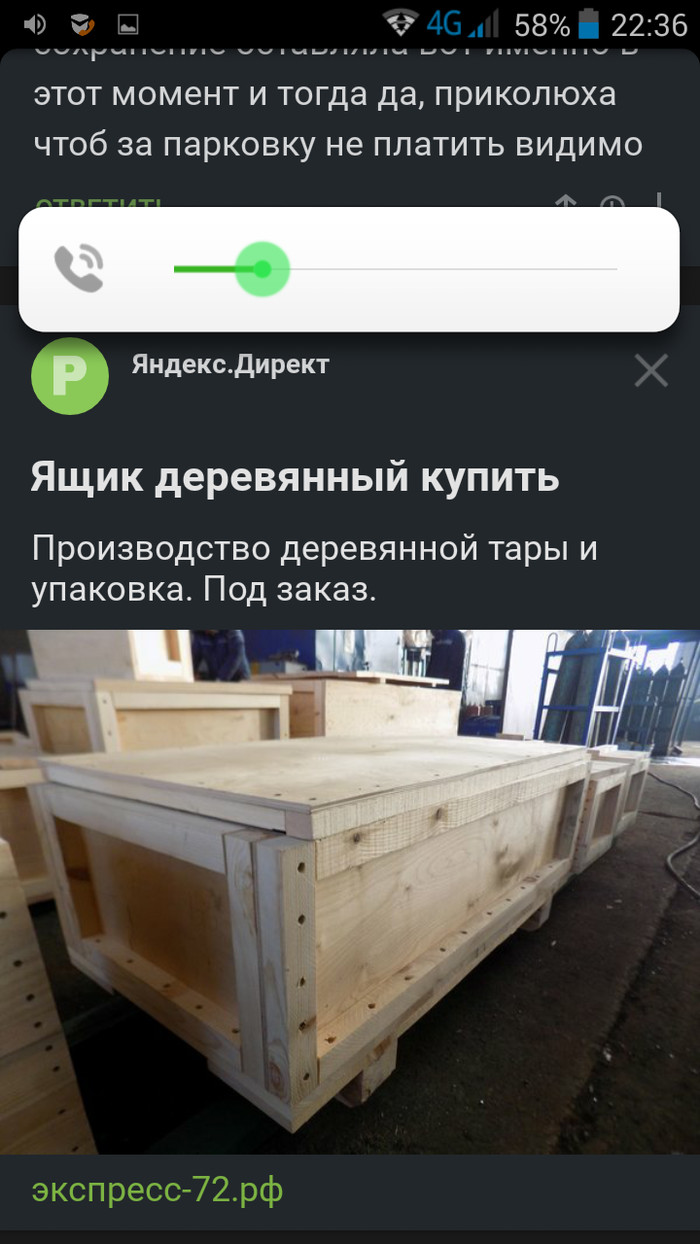Dismiss the Яндекс.Директ ad
Screen dimensions: 700x1244
651,372
